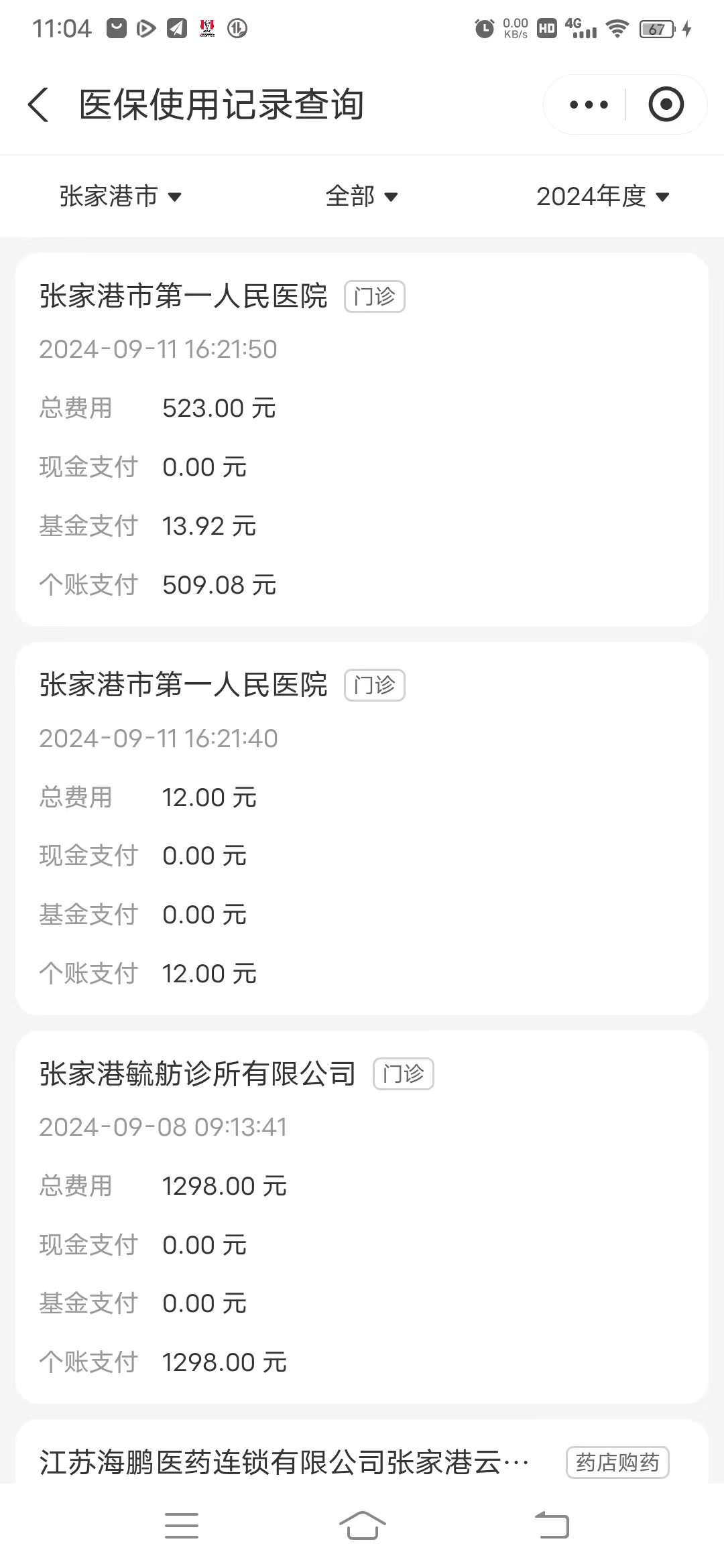The image size is (724, 1568).
Task: Open the mini program three-dot menu
Action: click(x=588, y=105)
